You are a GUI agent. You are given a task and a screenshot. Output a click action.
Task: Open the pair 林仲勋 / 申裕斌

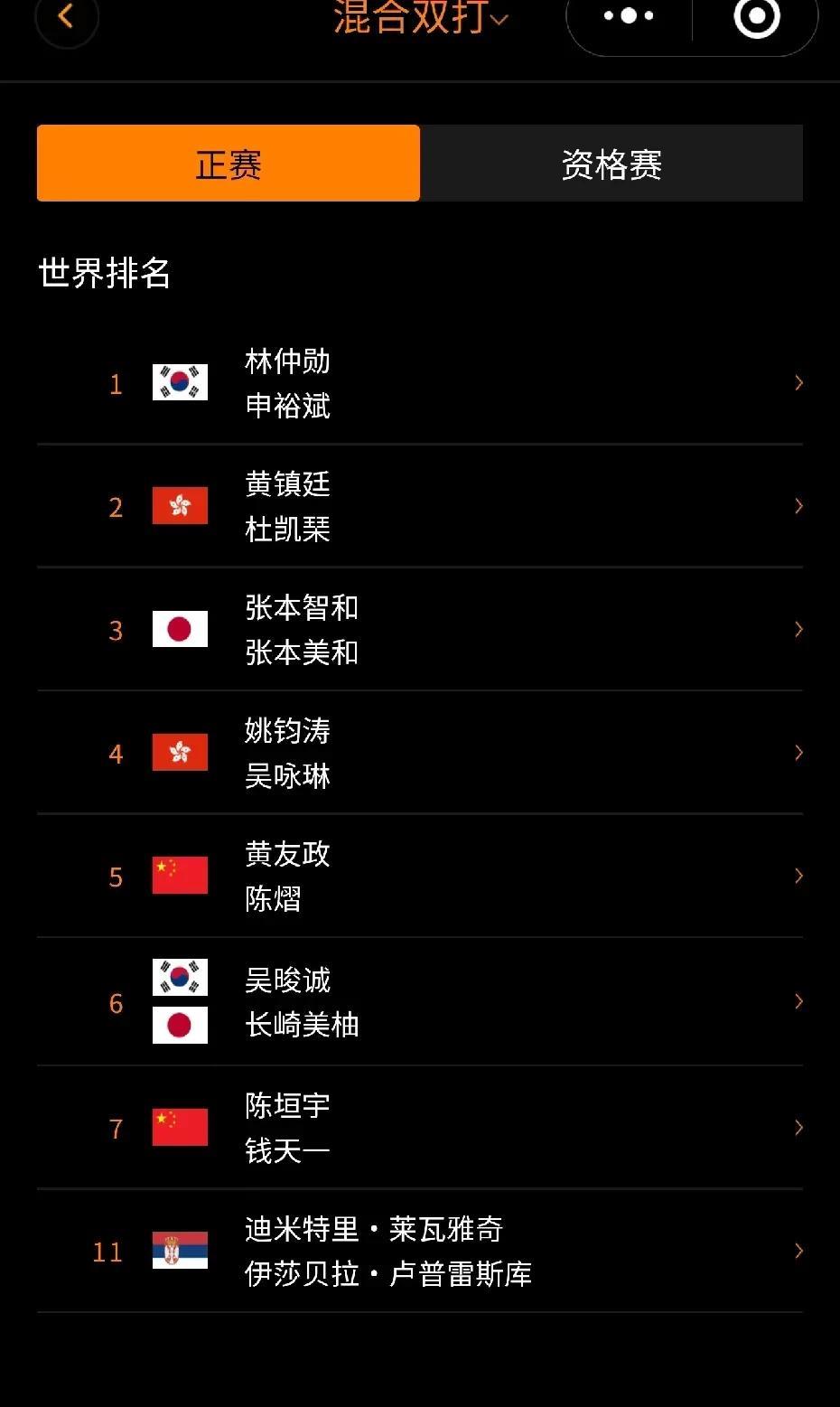tap(420, 383)
